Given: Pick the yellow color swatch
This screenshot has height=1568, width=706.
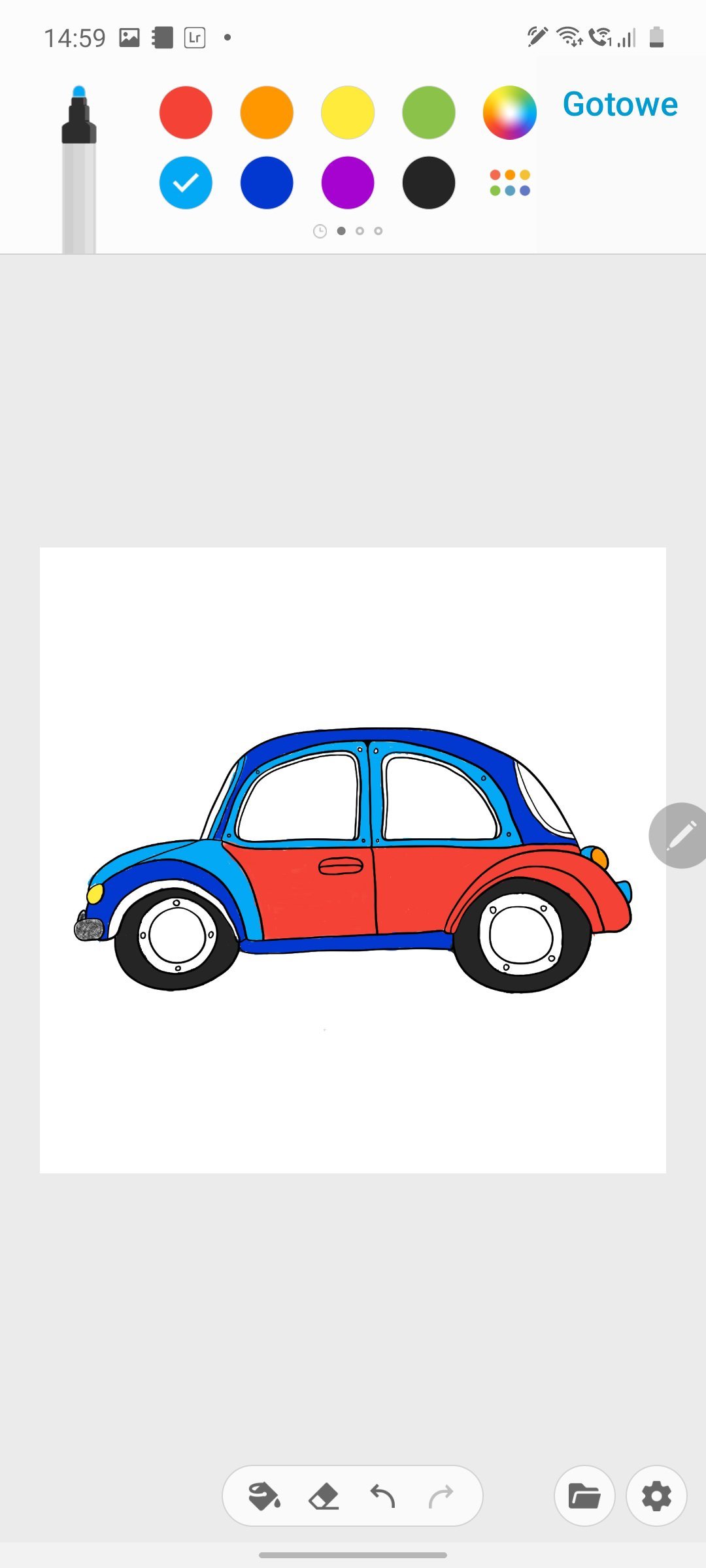Looking at the screenshot, I should 348,112.
